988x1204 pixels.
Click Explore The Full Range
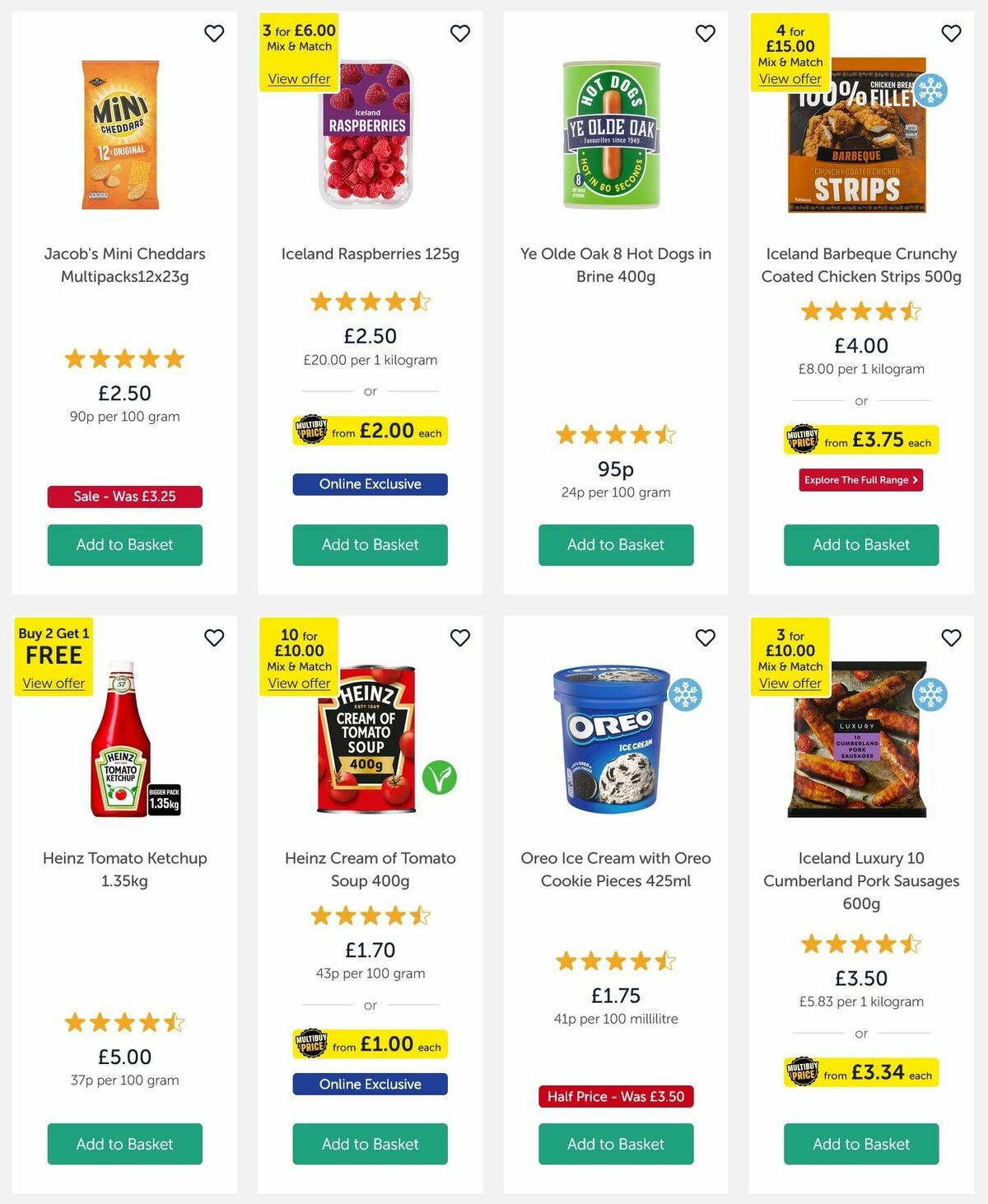tap(860, 479)
